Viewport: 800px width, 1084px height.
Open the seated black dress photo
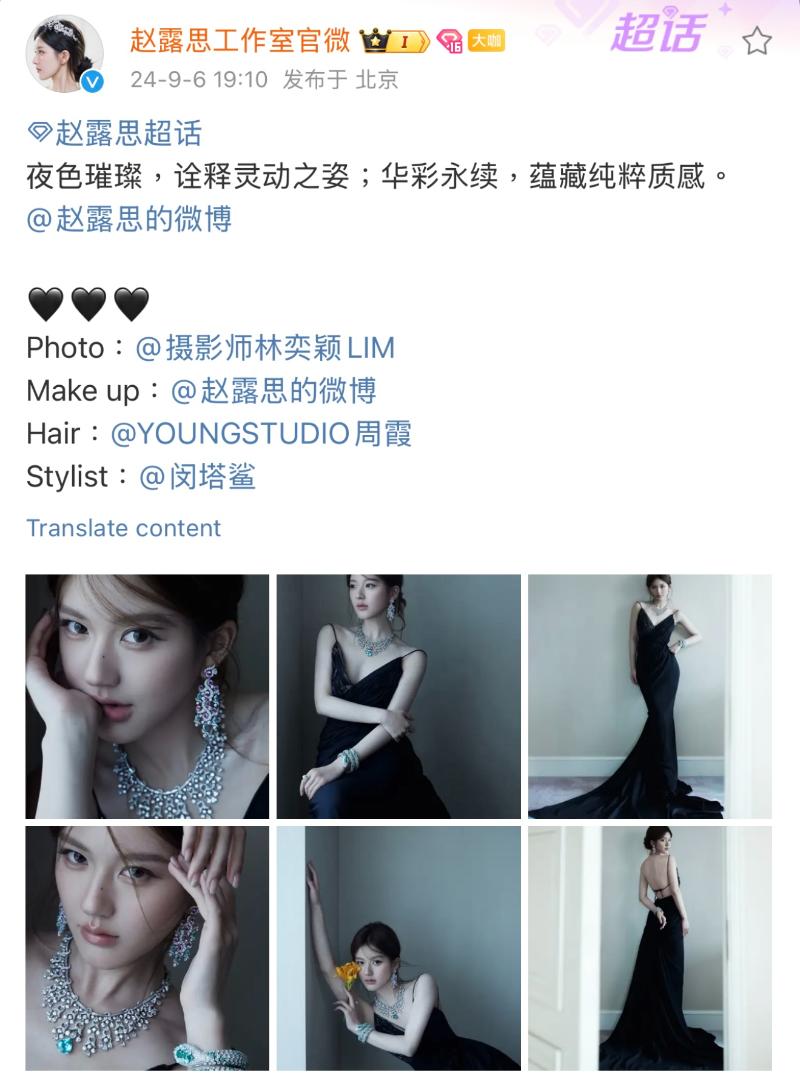pos(398,696)
